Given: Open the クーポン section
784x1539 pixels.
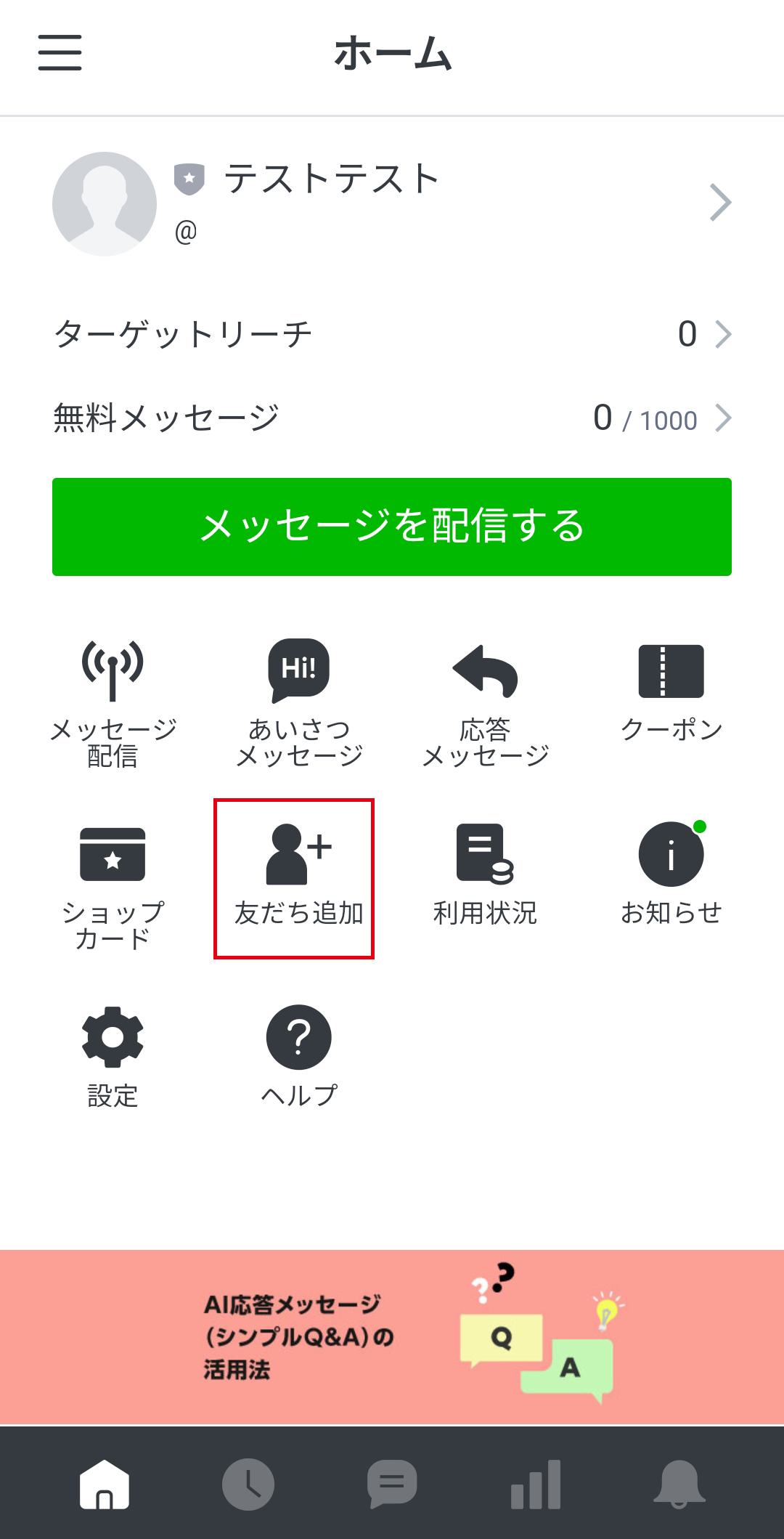Looking at the screenshot, I should tap(671, 691).
